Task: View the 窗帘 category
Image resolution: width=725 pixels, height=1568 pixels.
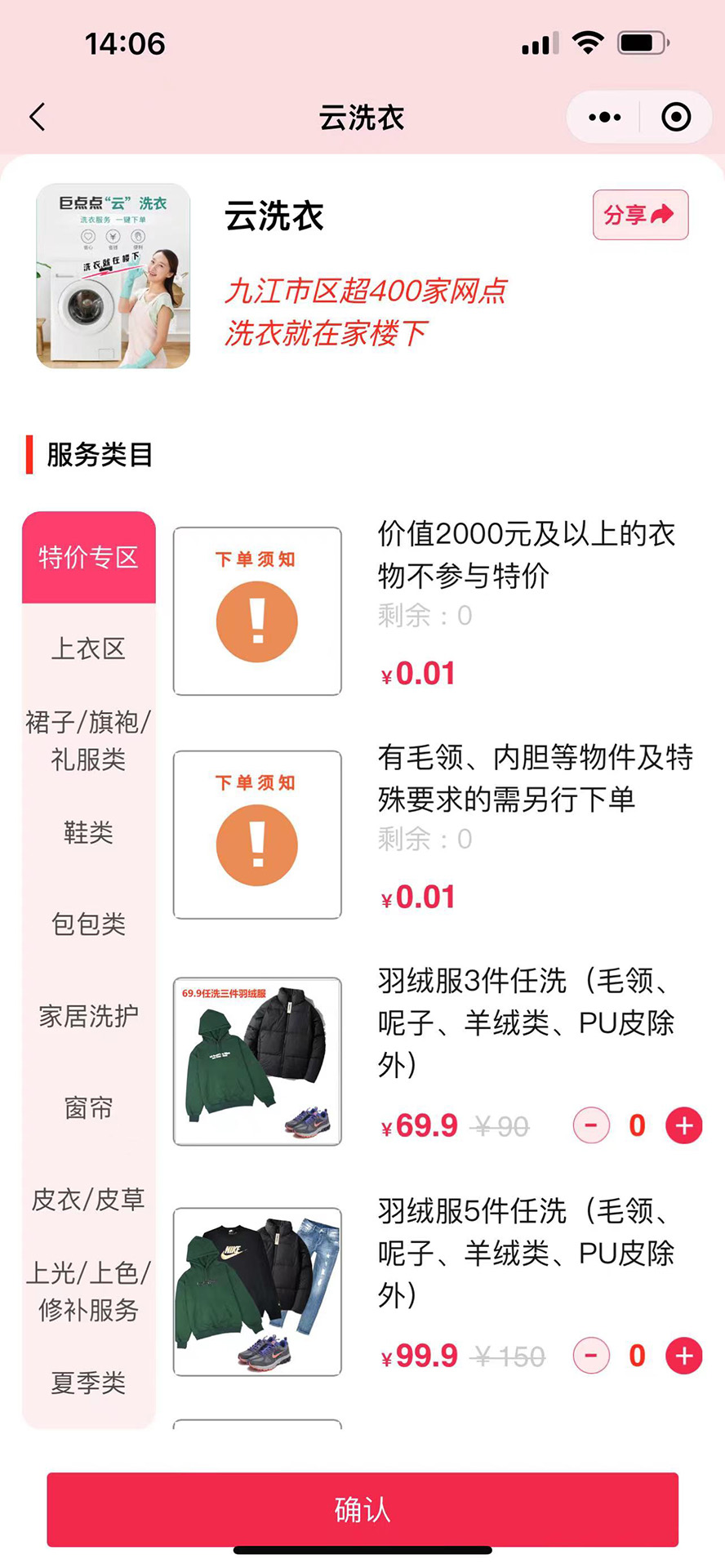Action: click(89, 1108)
